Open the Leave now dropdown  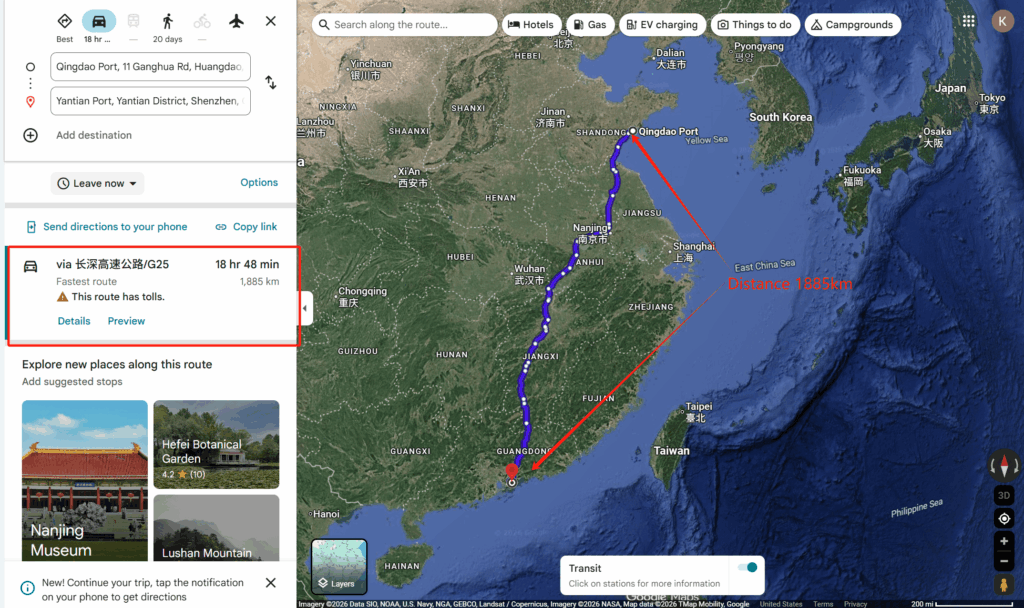pos(98,183)
